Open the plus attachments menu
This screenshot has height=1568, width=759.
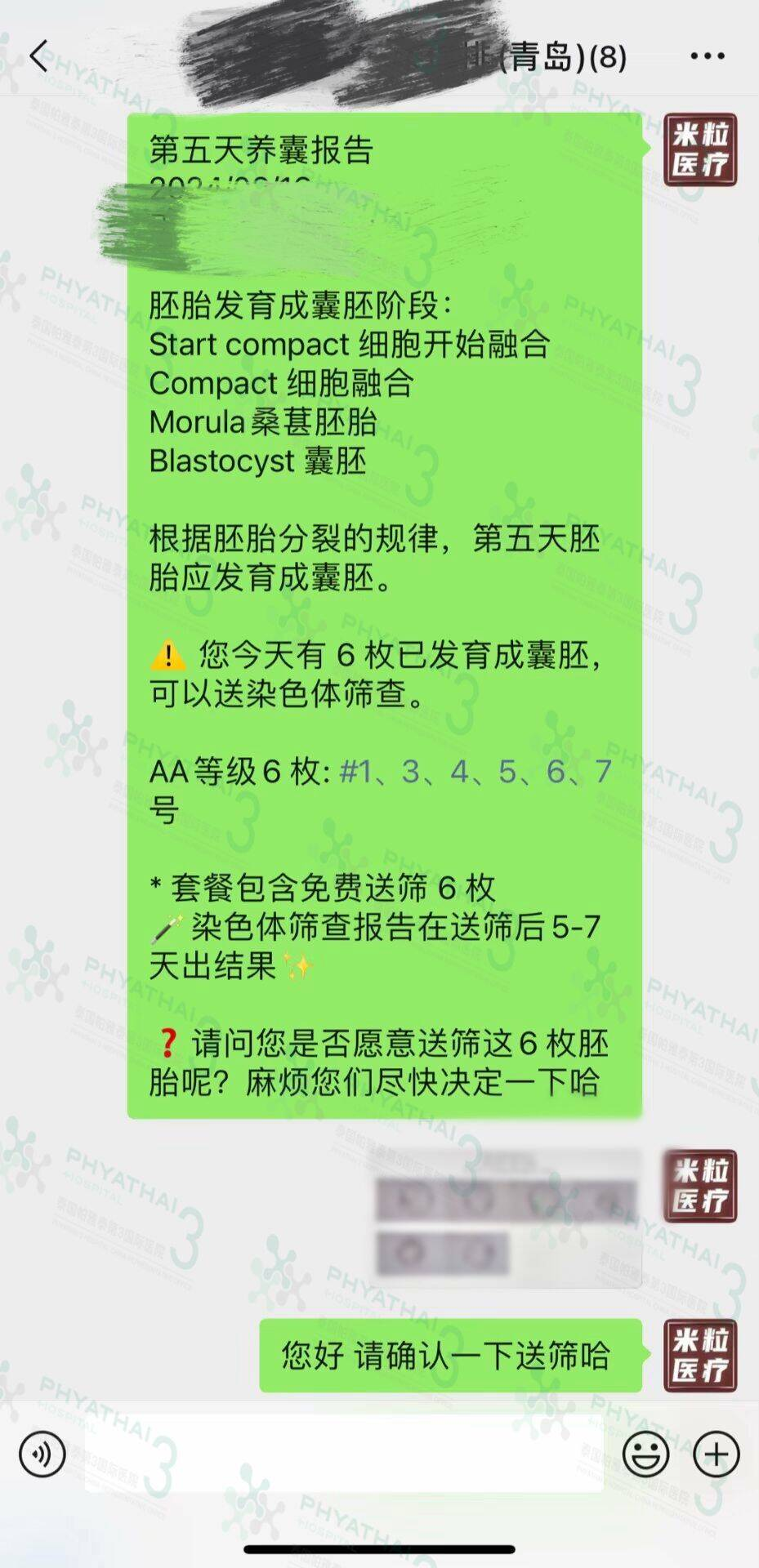pyautogui.click(x=716, y=1454)
